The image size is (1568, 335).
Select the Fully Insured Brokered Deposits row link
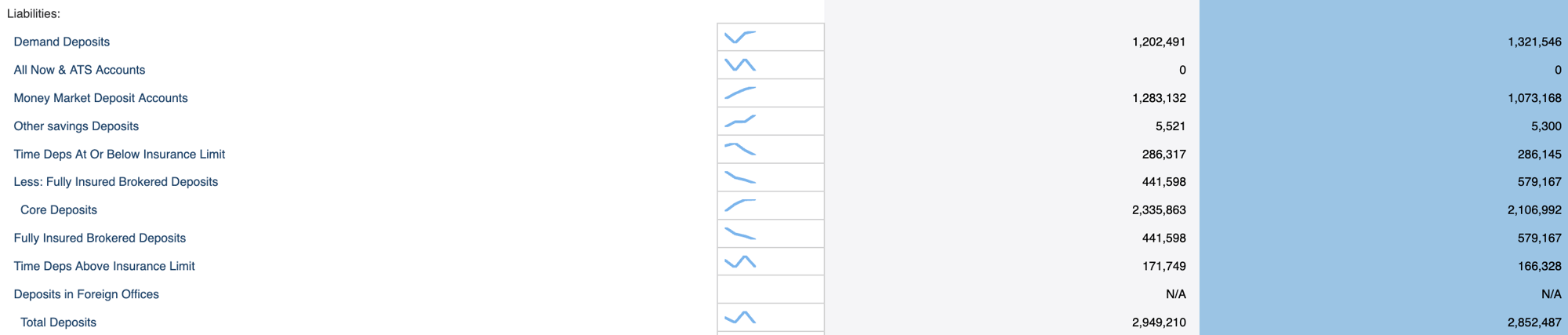[100, 239]
